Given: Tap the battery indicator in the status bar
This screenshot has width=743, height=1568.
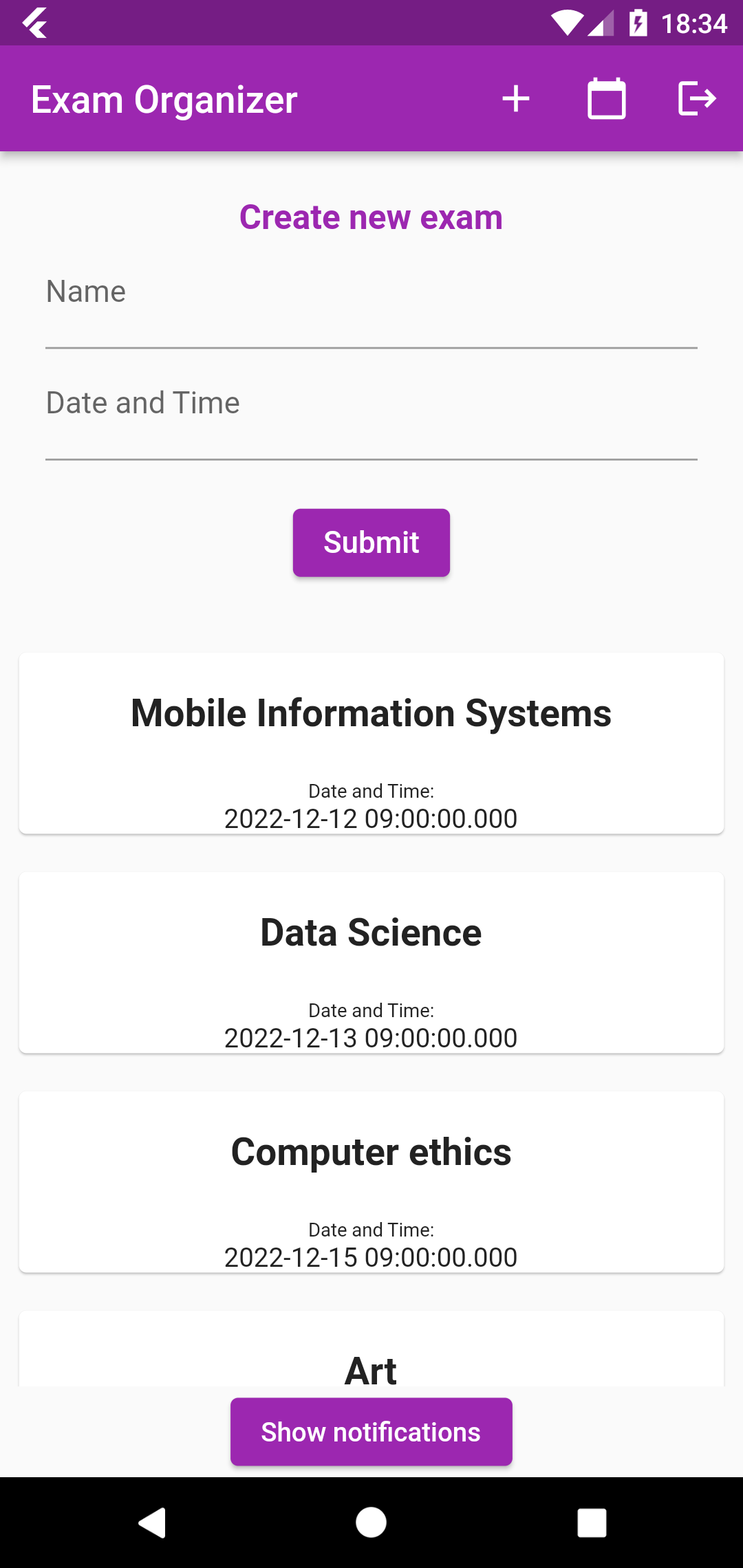Looking at the screenshot, I should pyautogui.click(x=637, y=23).
